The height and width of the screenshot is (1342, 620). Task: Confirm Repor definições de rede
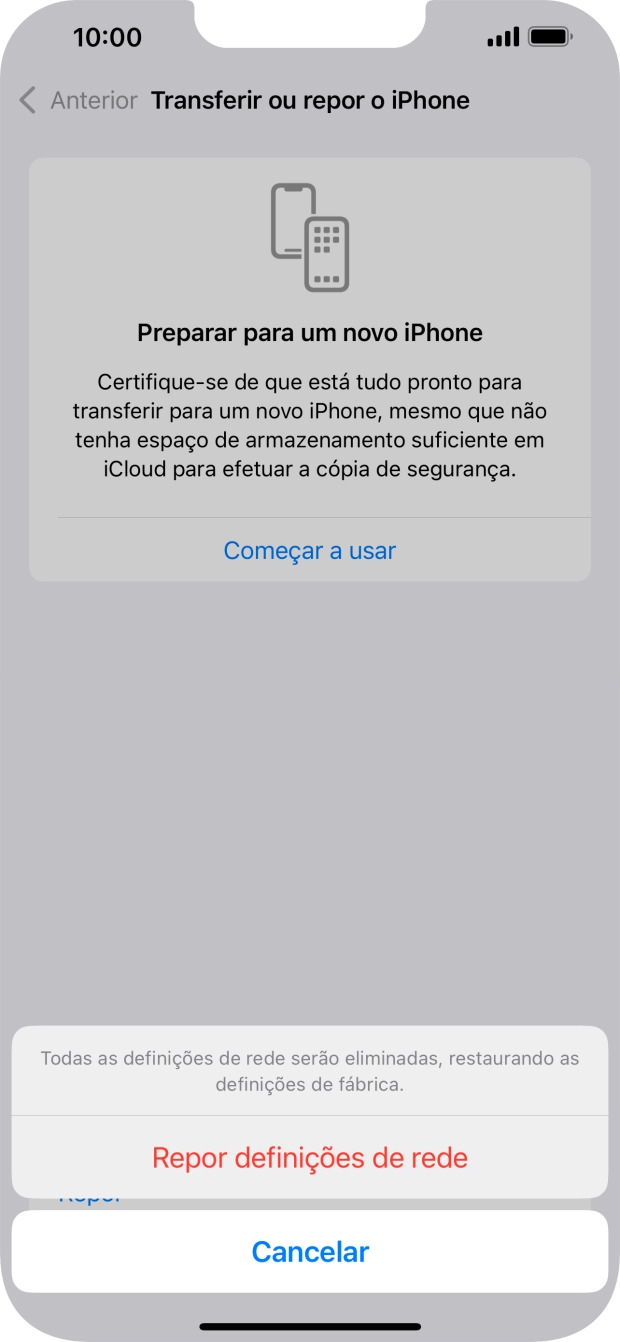(310, 1157)
